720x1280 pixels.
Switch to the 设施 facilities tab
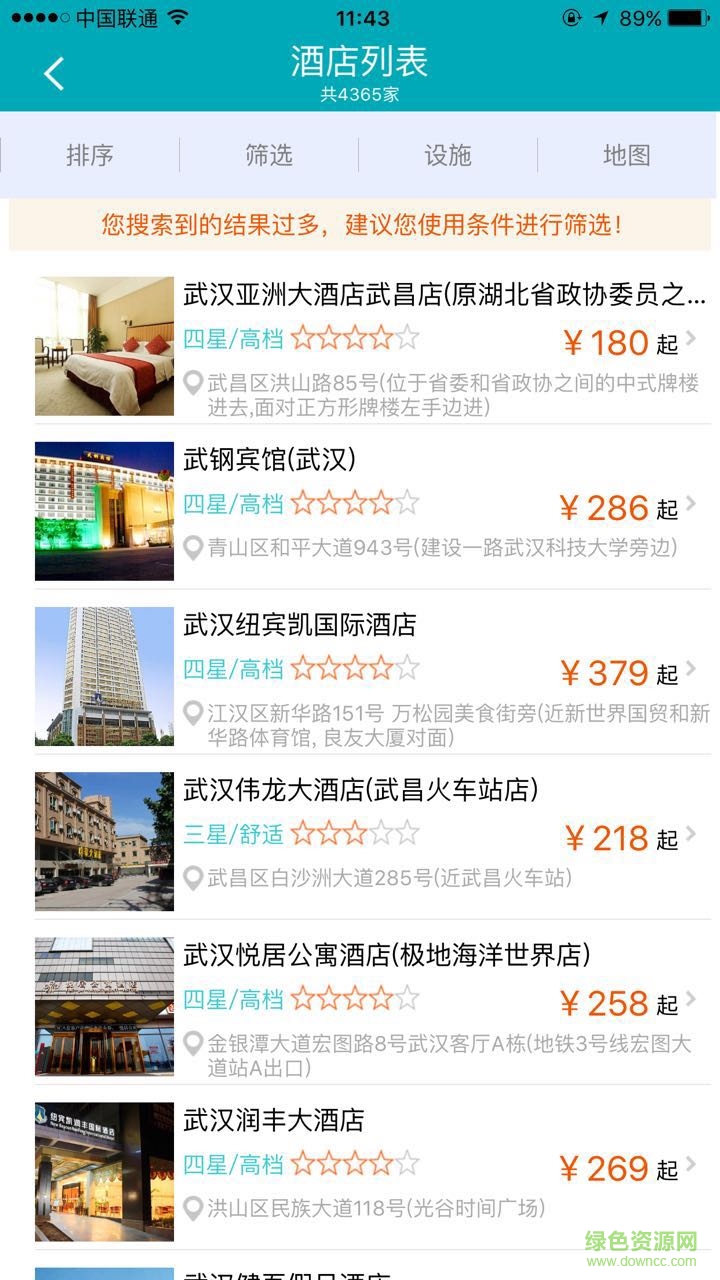coord(450,155)
